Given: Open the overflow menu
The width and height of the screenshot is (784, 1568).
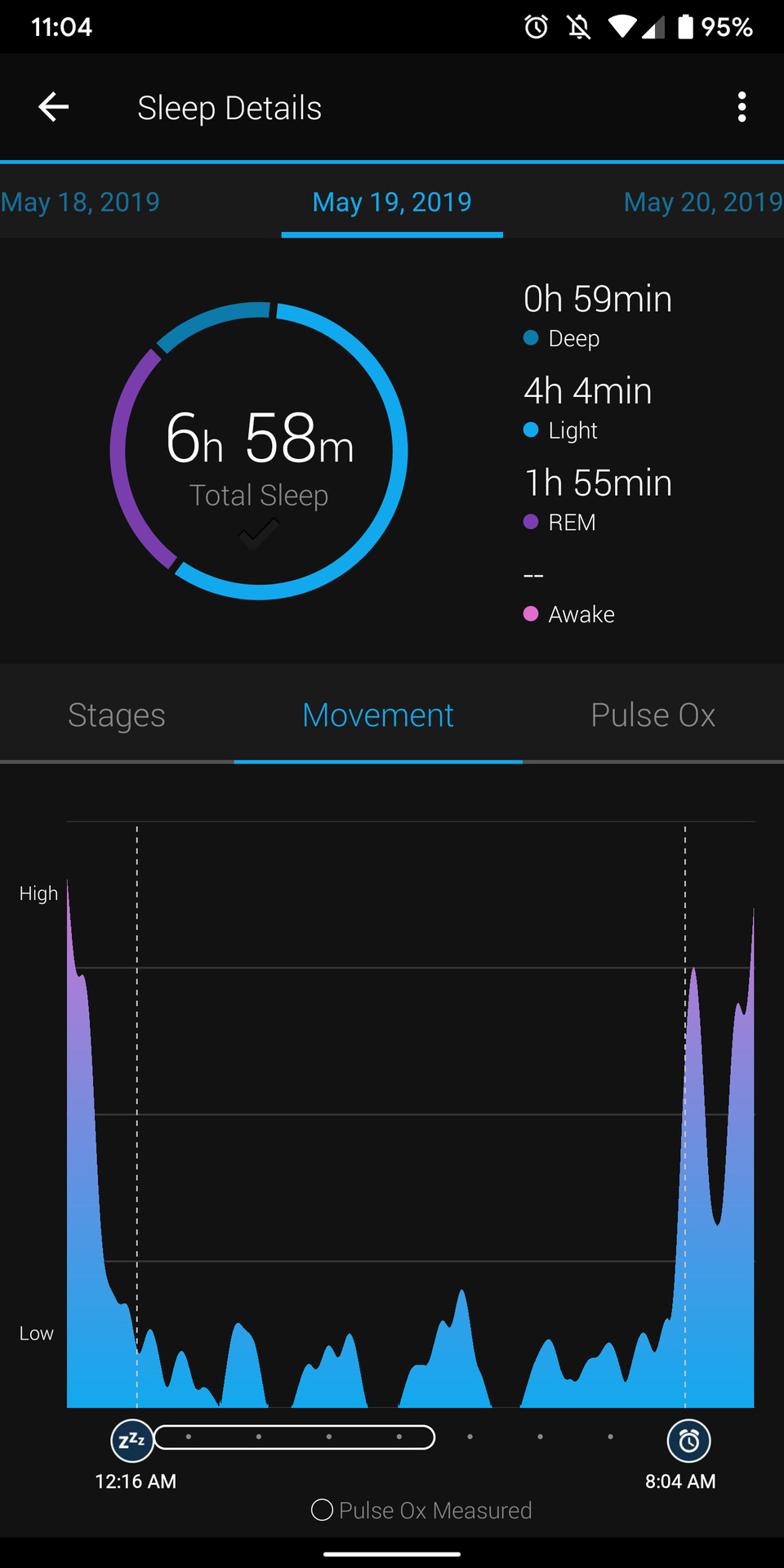Looking at the screenshot, I should (742, 107).
